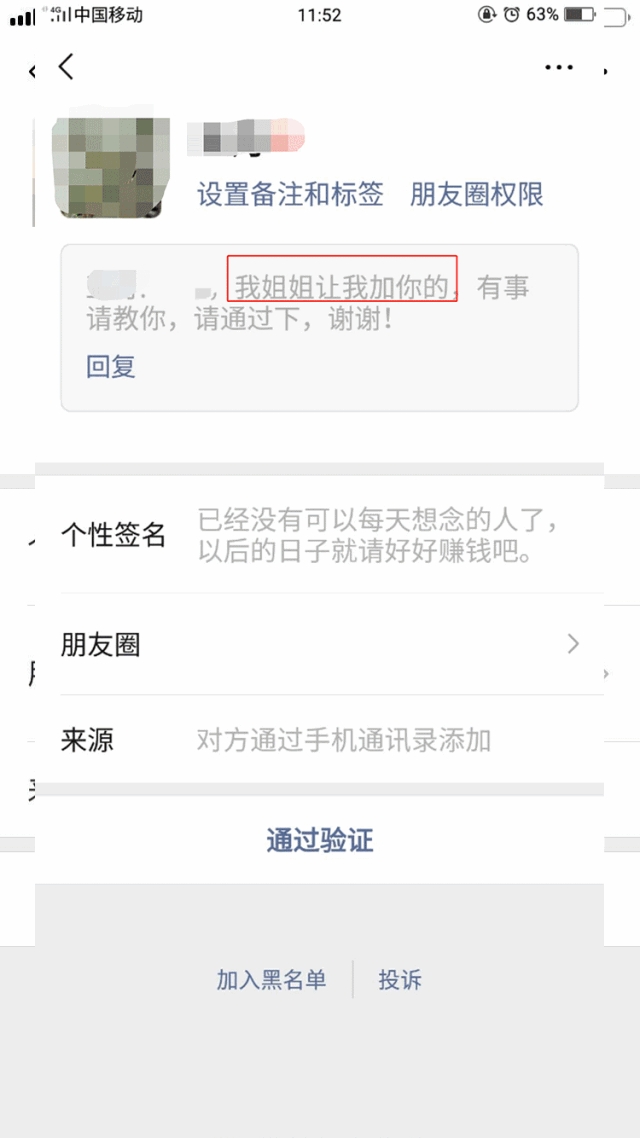Open 设置备注和标签 link
This screenshot has width=640, height=1138.
[290, 194]
